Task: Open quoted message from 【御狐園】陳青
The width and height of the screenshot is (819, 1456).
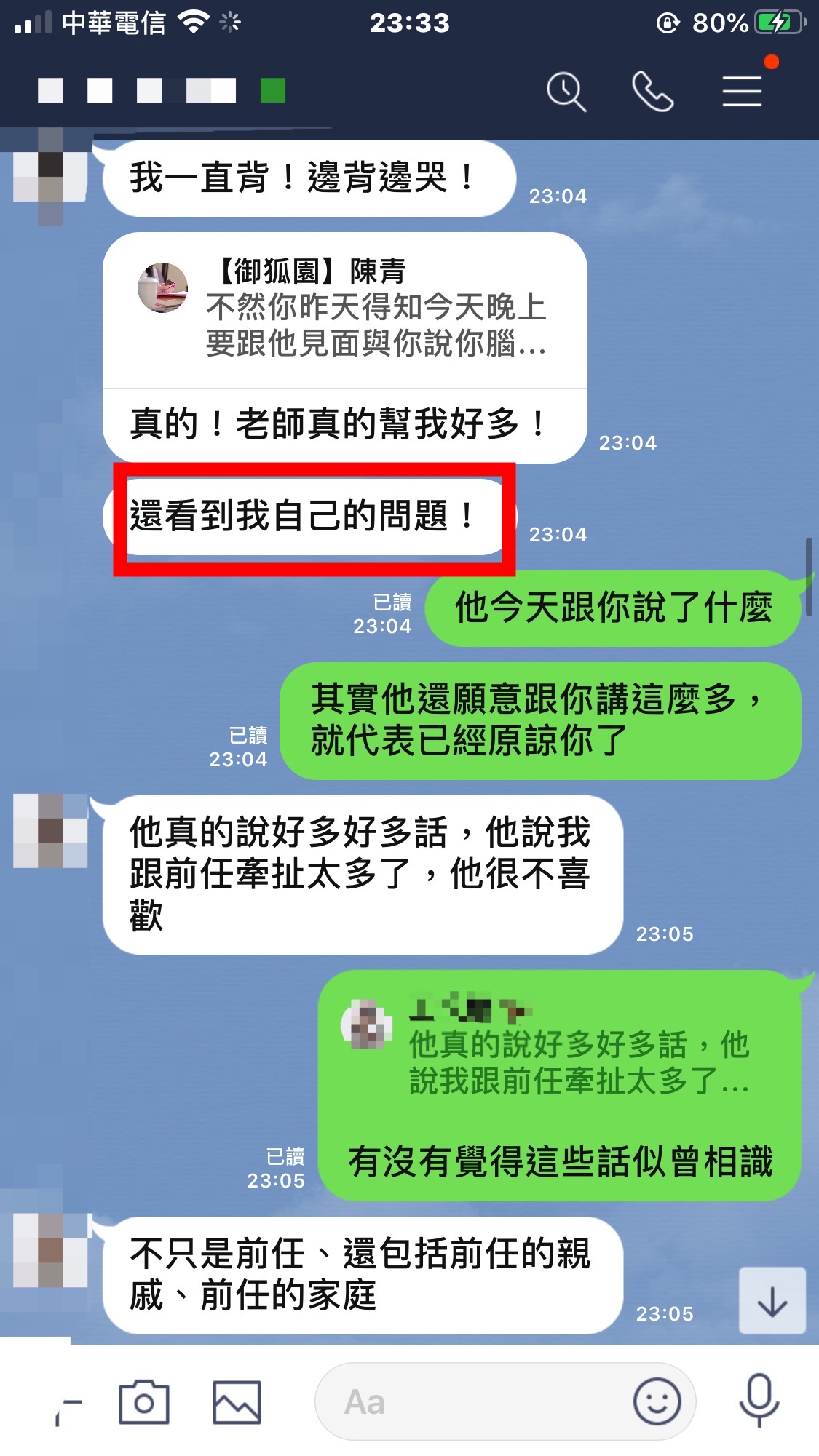Action: pos(345,309)
